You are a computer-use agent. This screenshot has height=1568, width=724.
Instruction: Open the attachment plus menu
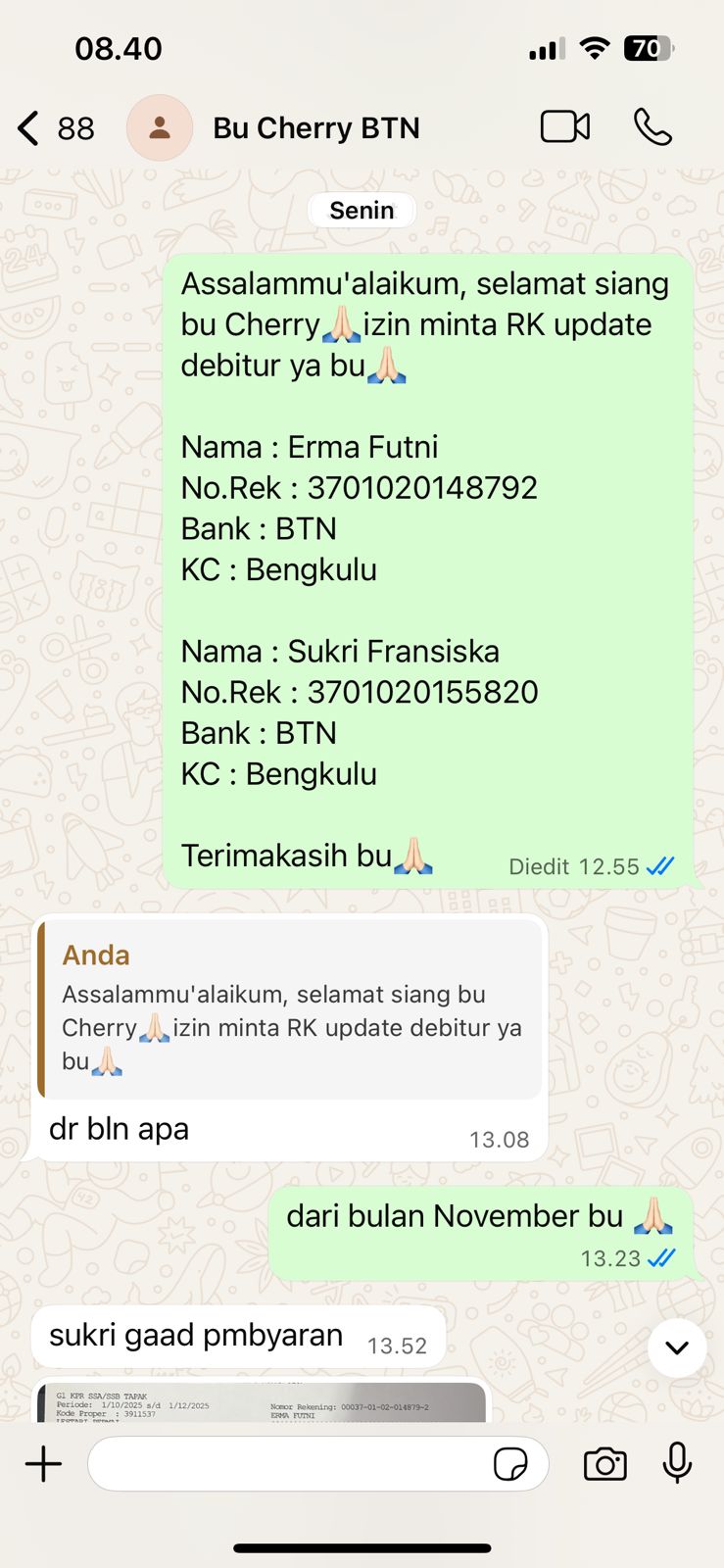click(x=43, y=1465)
